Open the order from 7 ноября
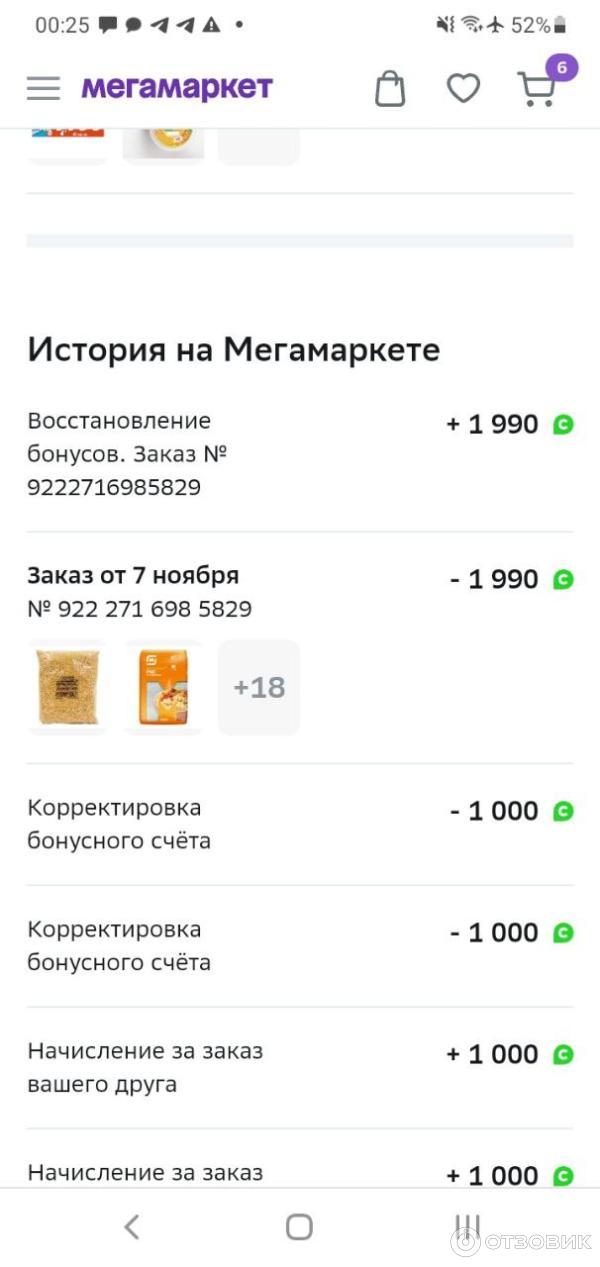The height and width of the screenshot is (1267, 600). tap(133, 576)
